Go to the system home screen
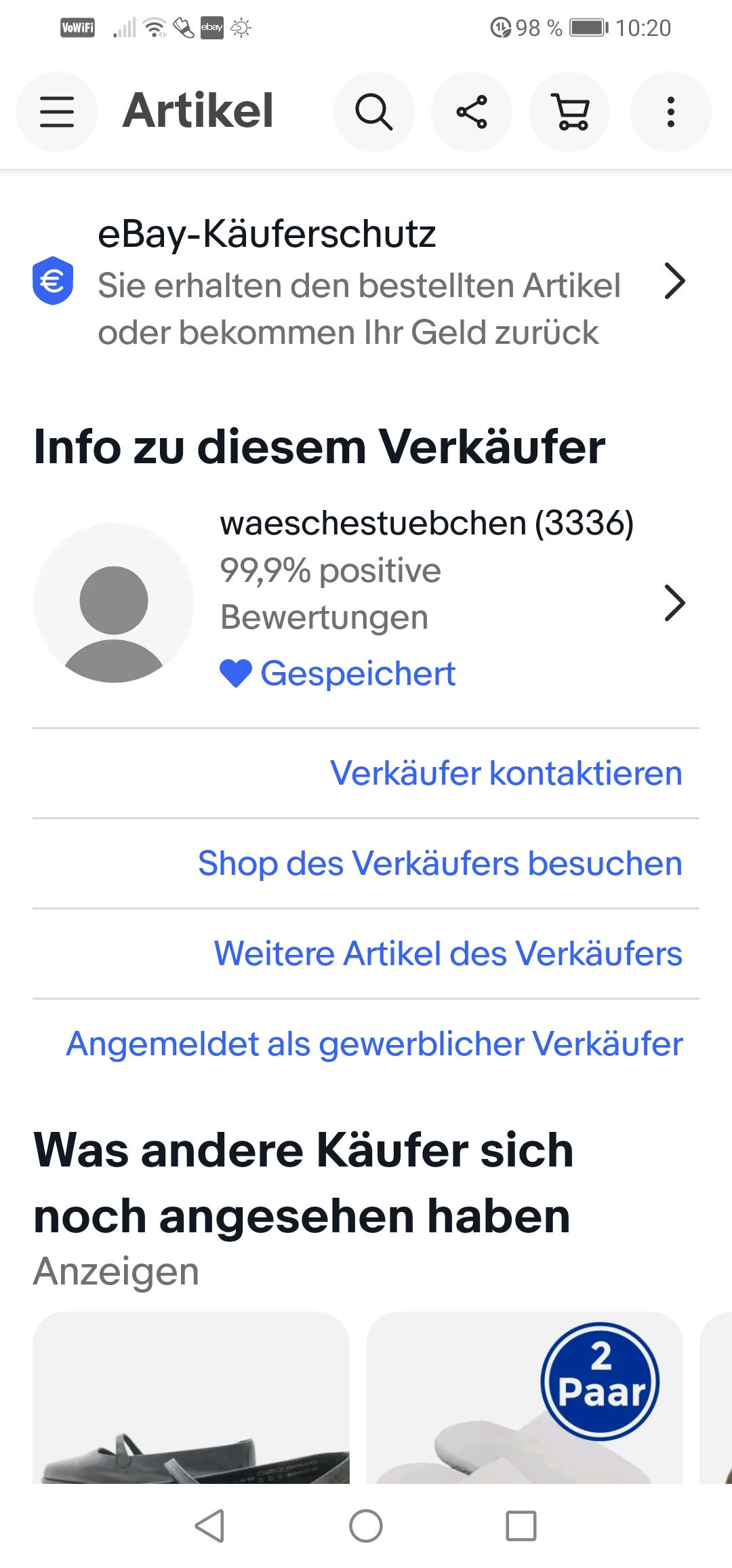Viewport: 732px width, 1568px height. [366, 1526]
